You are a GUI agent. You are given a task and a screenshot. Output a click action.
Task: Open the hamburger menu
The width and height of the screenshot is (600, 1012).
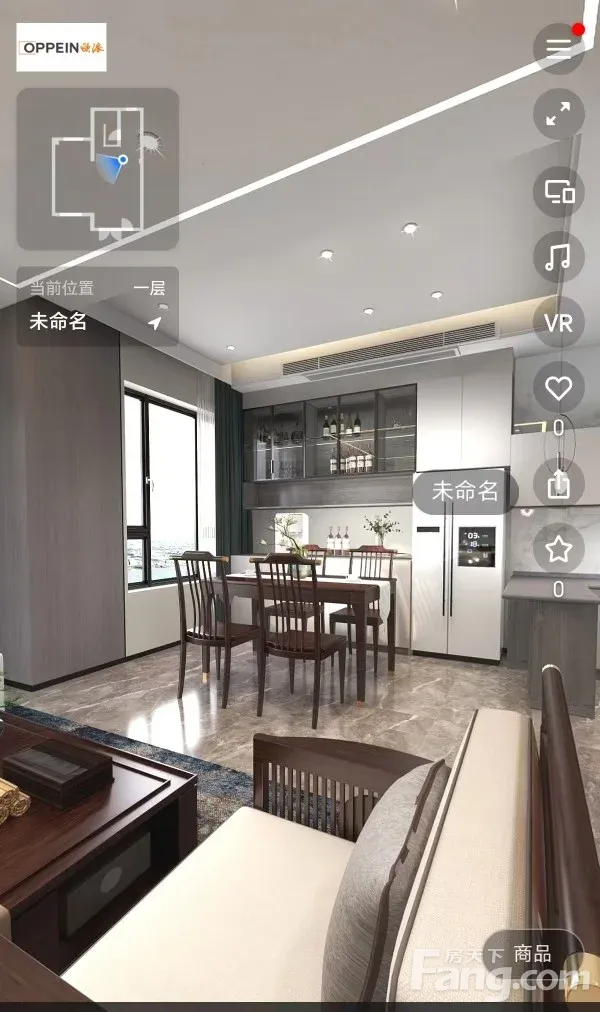[559, 48]
